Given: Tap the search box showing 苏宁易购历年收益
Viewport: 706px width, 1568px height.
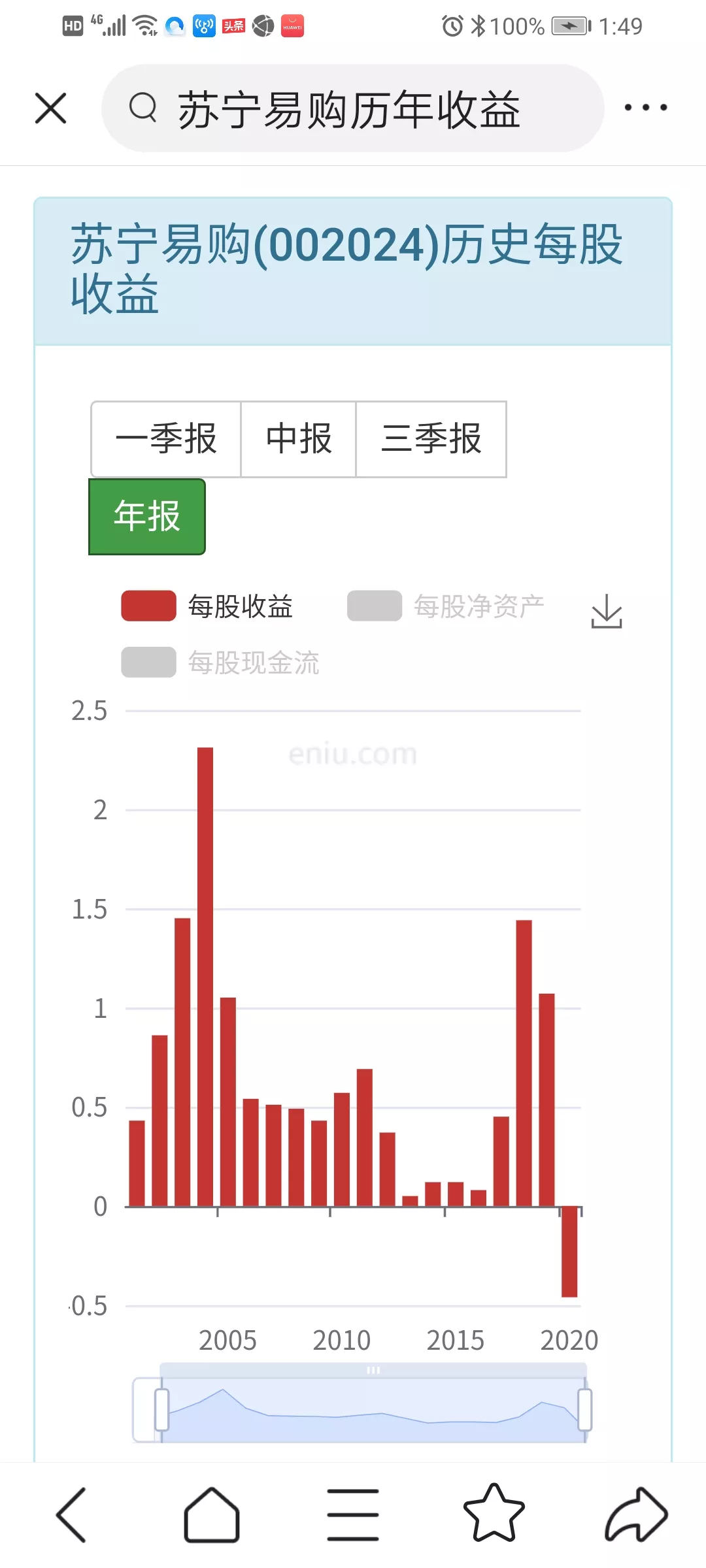Looking at the screenshot, I should [x=352, y=108].
